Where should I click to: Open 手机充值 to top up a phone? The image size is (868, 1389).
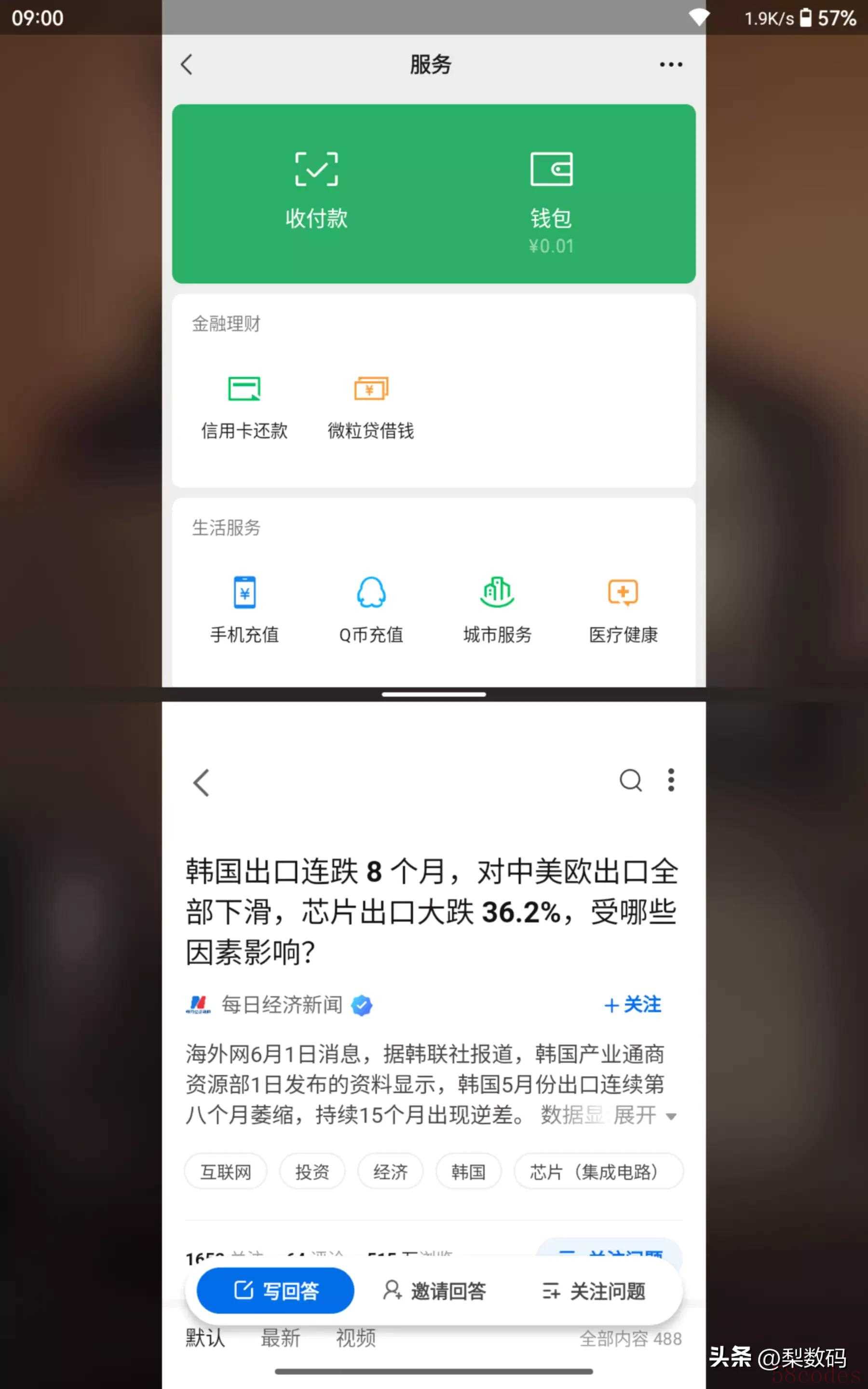pos(244,610)
